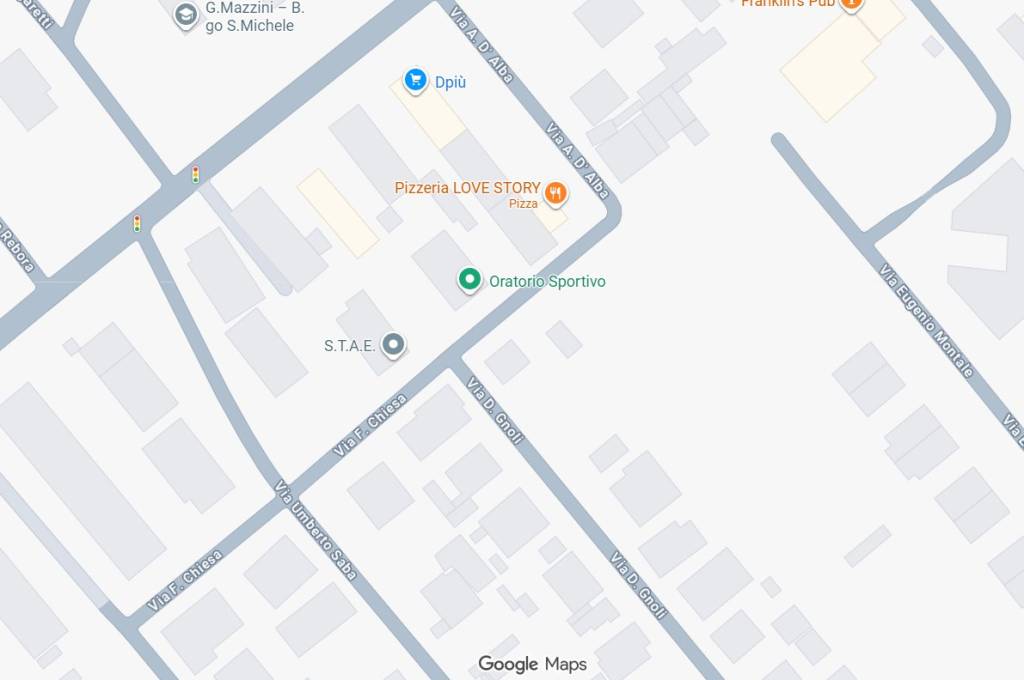This screenshot has height=680, width=1024.
Task: View details for the S.T.A.E. pin
Action: (x=394, y=345)
